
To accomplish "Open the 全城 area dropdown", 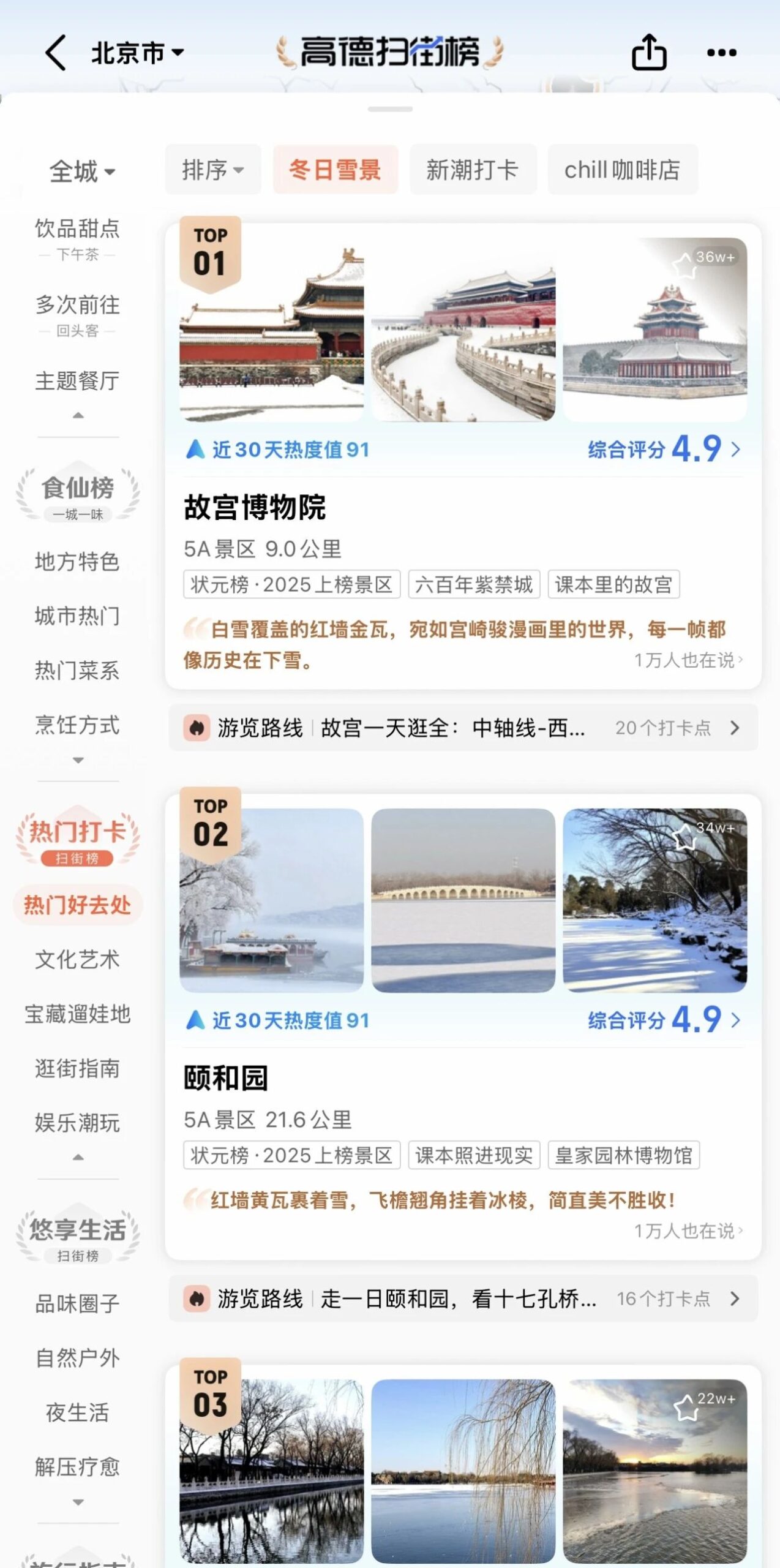I will [x=81, y=172].
